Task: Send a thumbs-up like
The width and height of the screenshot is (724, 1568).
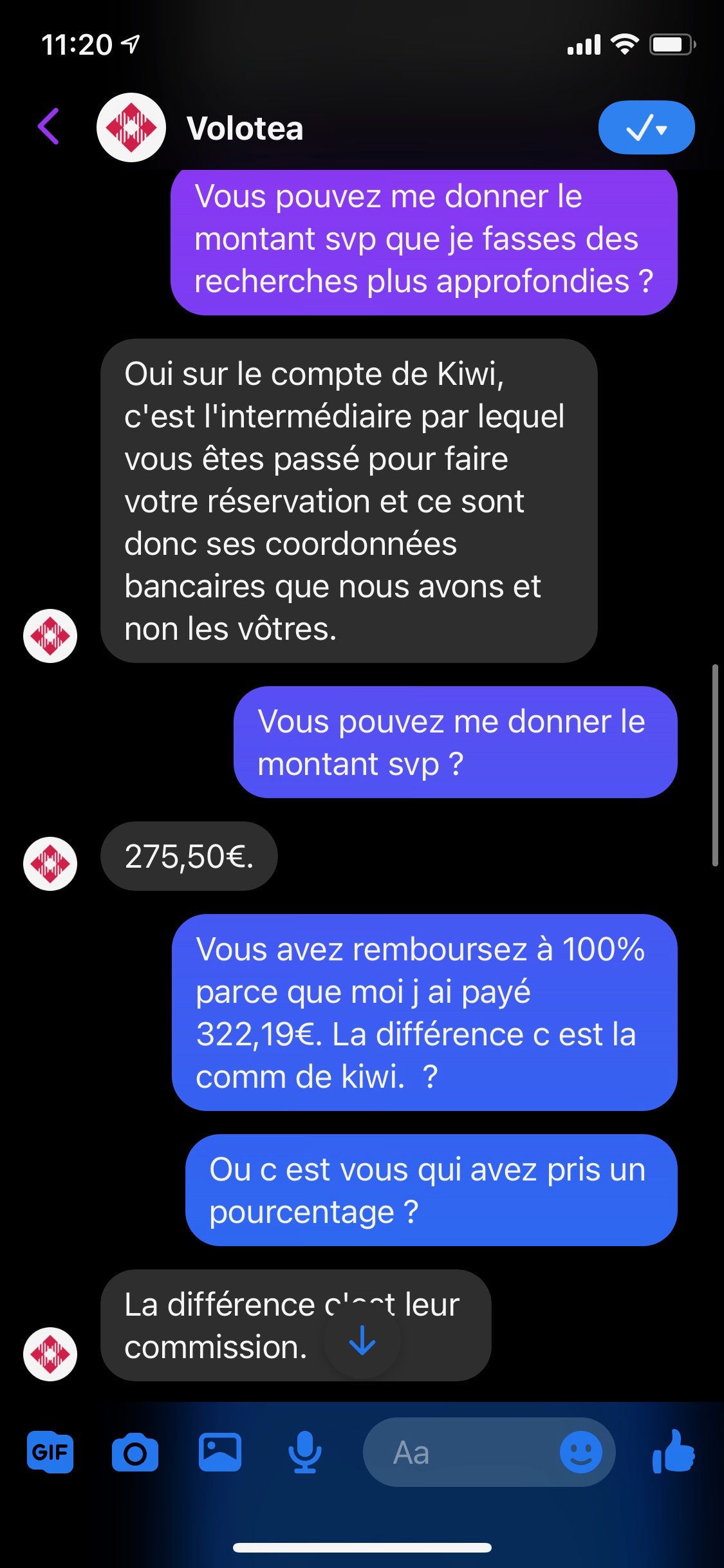Action: (673, 1451)
